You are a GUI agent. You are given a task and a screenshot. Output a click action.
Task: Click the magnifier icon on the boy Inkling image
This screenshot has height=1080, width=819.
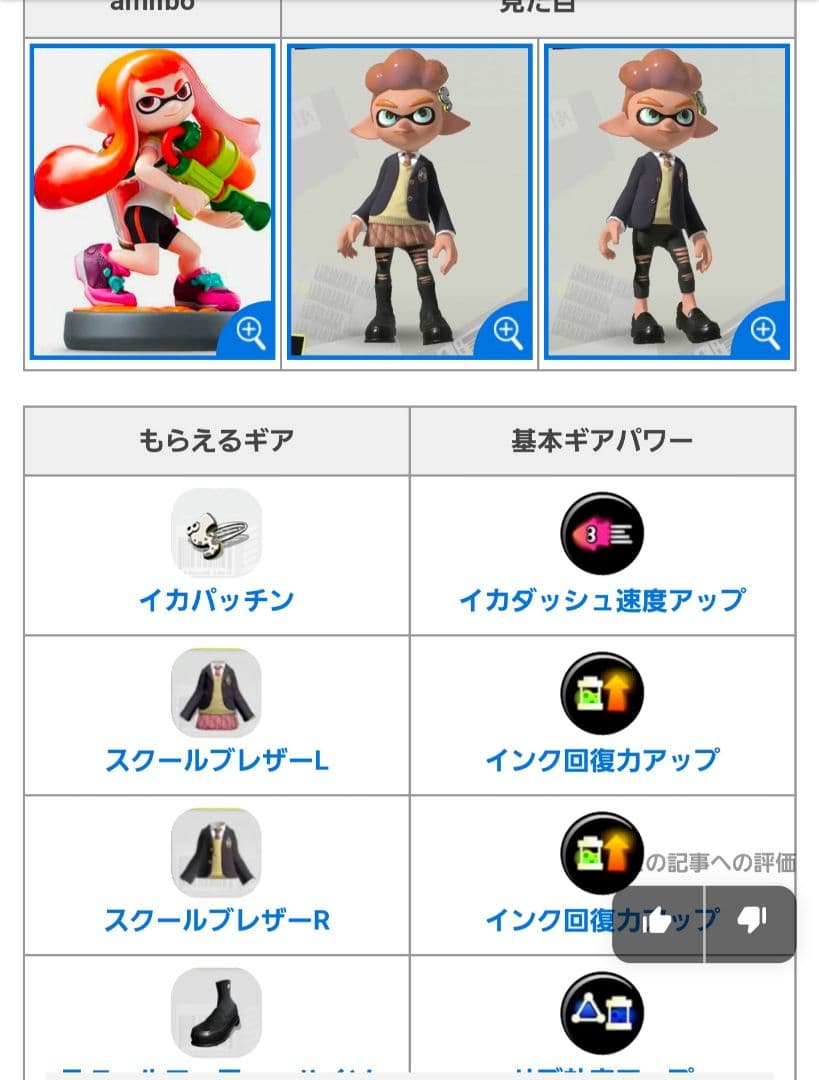pyautogui.click(x=763, y=329)
